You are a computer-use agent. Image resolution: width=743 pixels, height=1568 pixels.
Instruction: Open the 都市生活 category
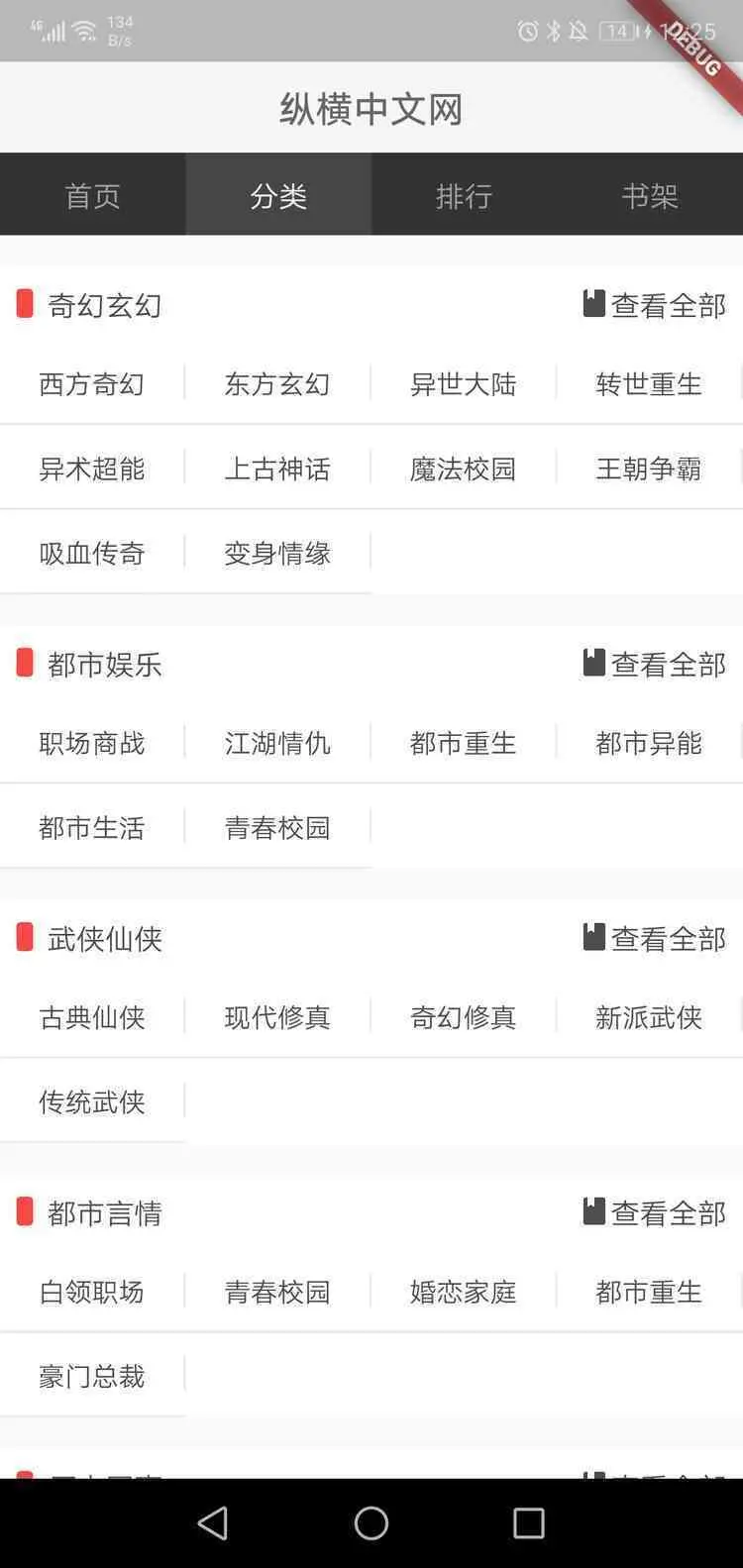tap(92, 827)
